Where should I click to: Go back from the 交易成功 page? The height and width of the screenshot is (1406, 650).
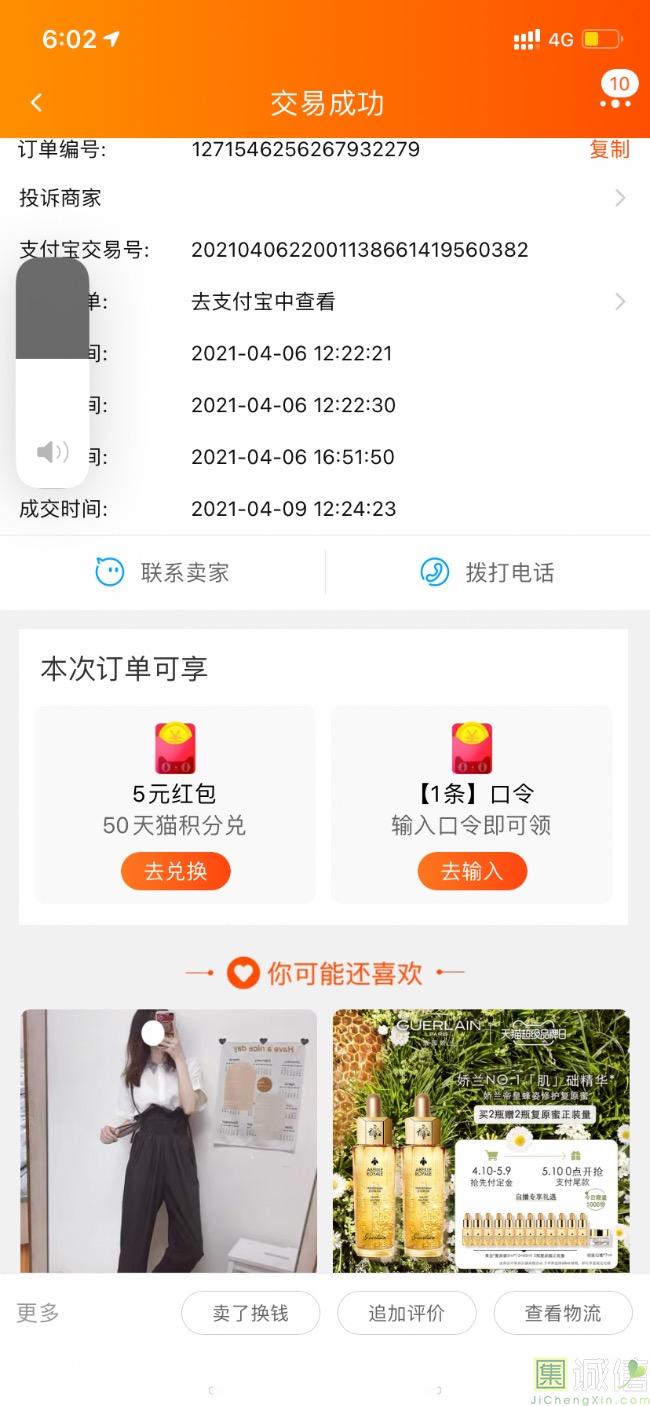click(37, 103)
